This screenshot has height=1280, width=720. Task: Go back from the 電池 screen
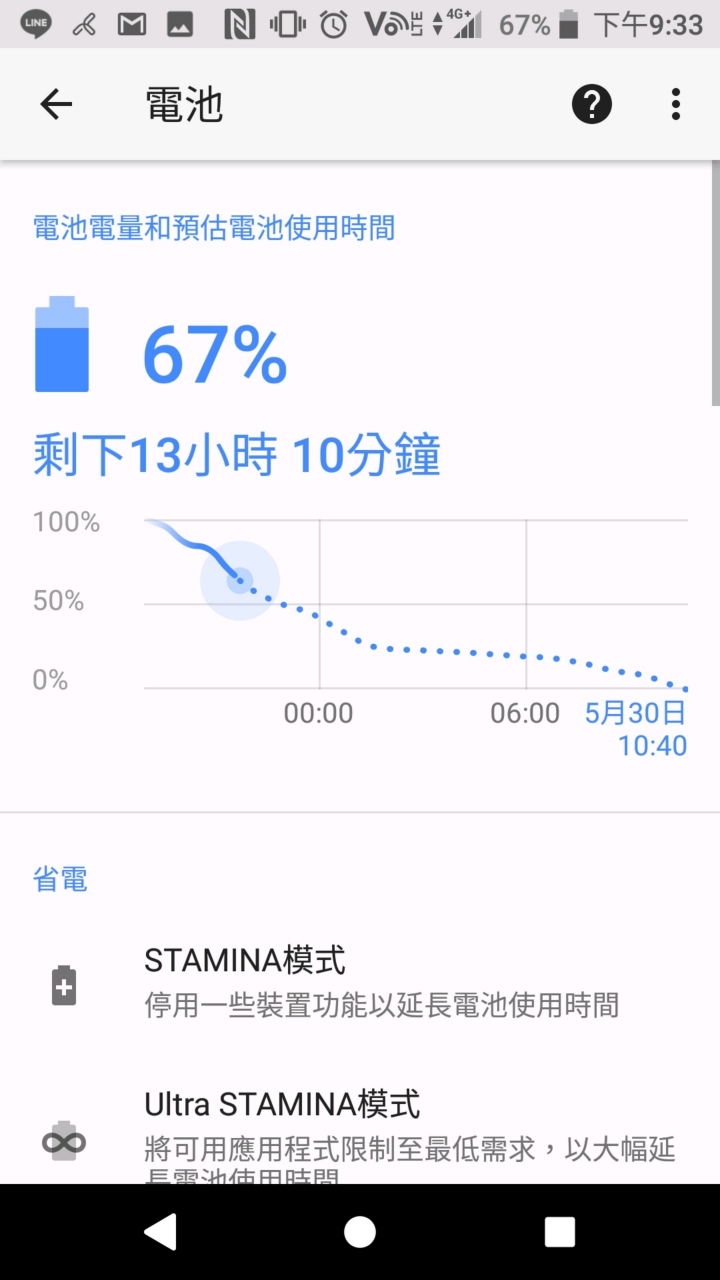tap(56, 104)
